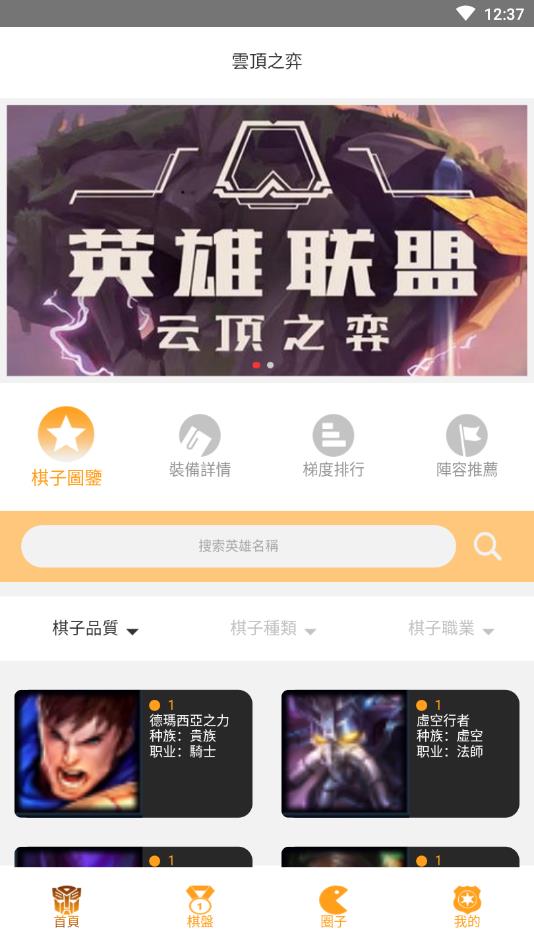Go to 陣容推薦

click(x=467, y=447)
